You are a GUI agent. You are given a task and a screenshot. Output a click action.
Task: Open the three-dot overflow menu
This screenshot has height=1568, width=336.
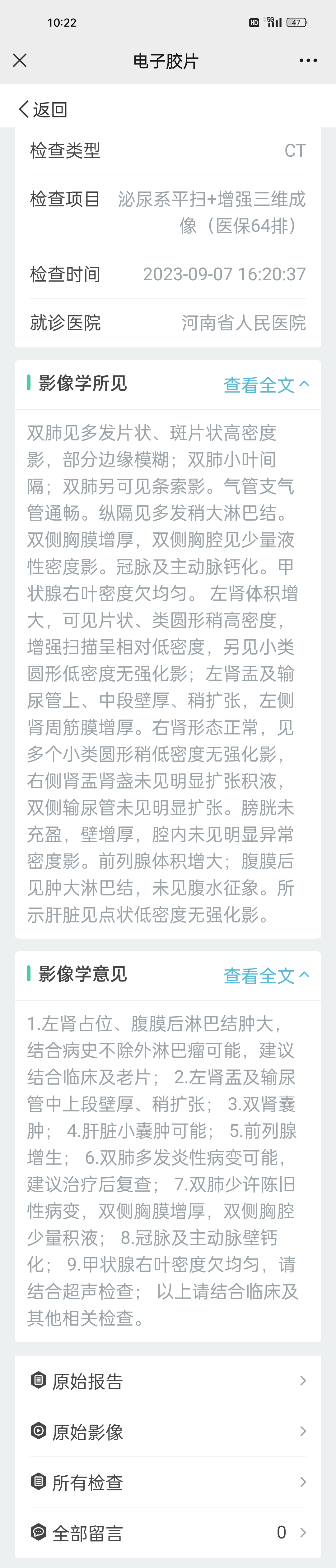point(308,60)
